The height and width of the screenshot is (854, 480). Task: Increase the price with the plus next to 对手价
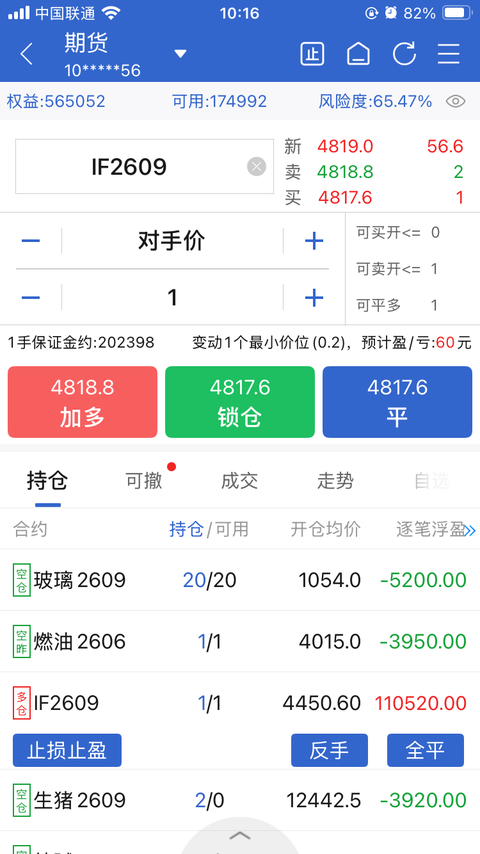pyautogui.click(x=314, y=241)
